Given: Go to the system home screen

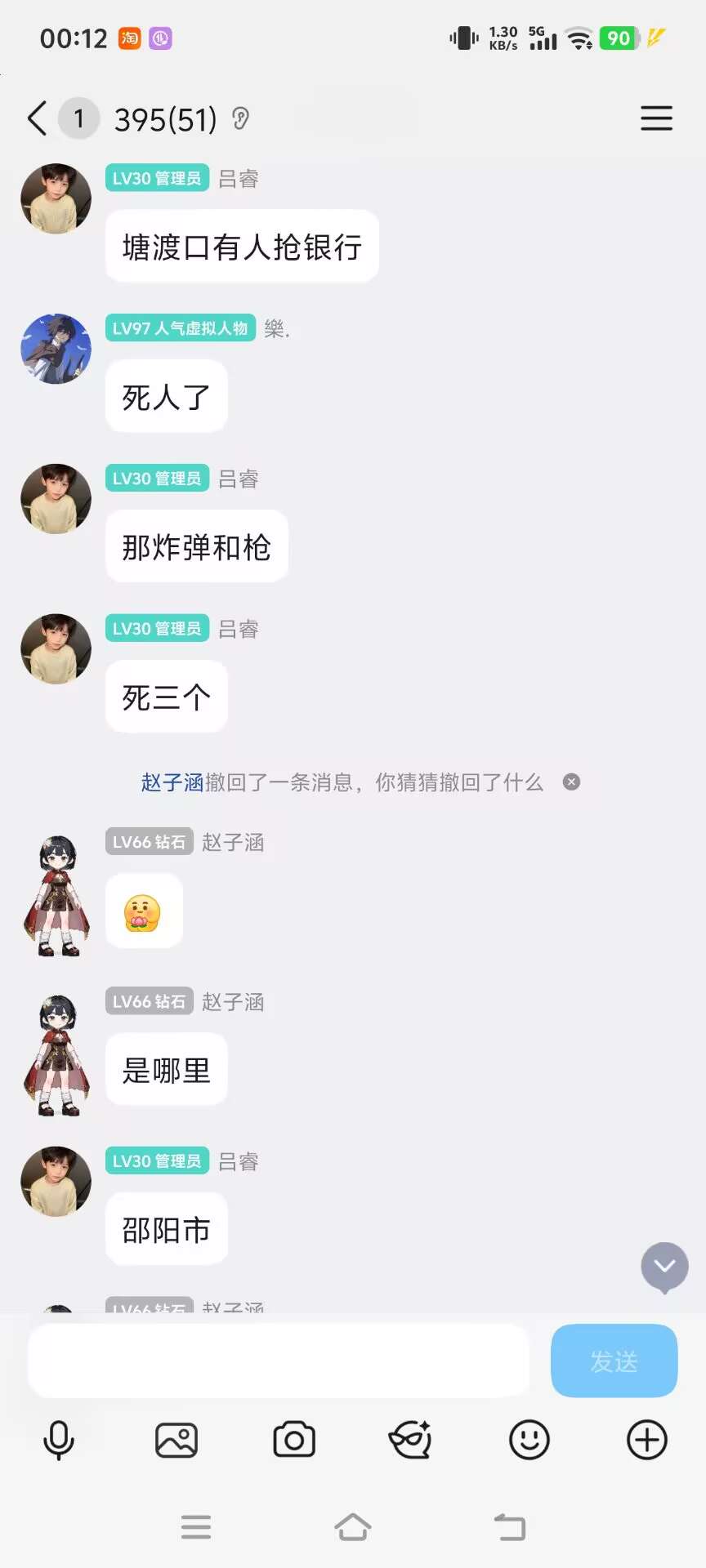Looking at the screenshot, I should [353, 1526].
